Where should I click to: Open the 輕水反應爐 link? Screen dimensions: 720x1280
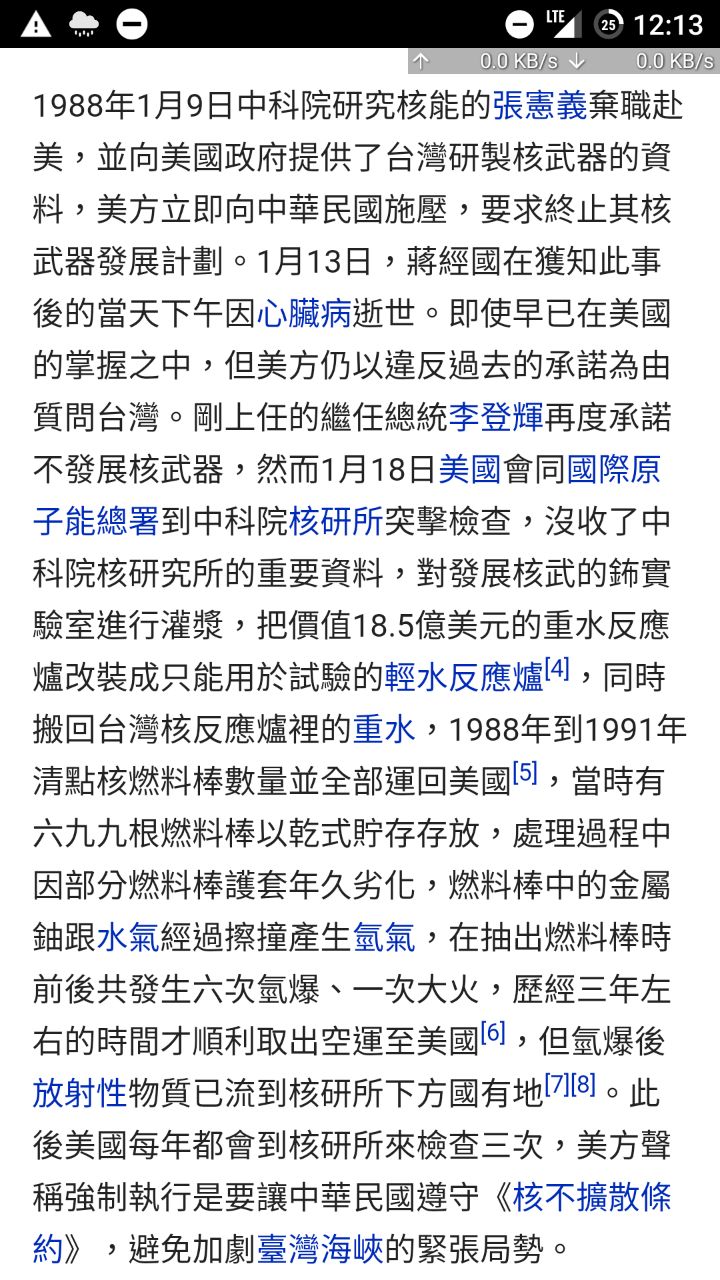(x=464, y=678)
